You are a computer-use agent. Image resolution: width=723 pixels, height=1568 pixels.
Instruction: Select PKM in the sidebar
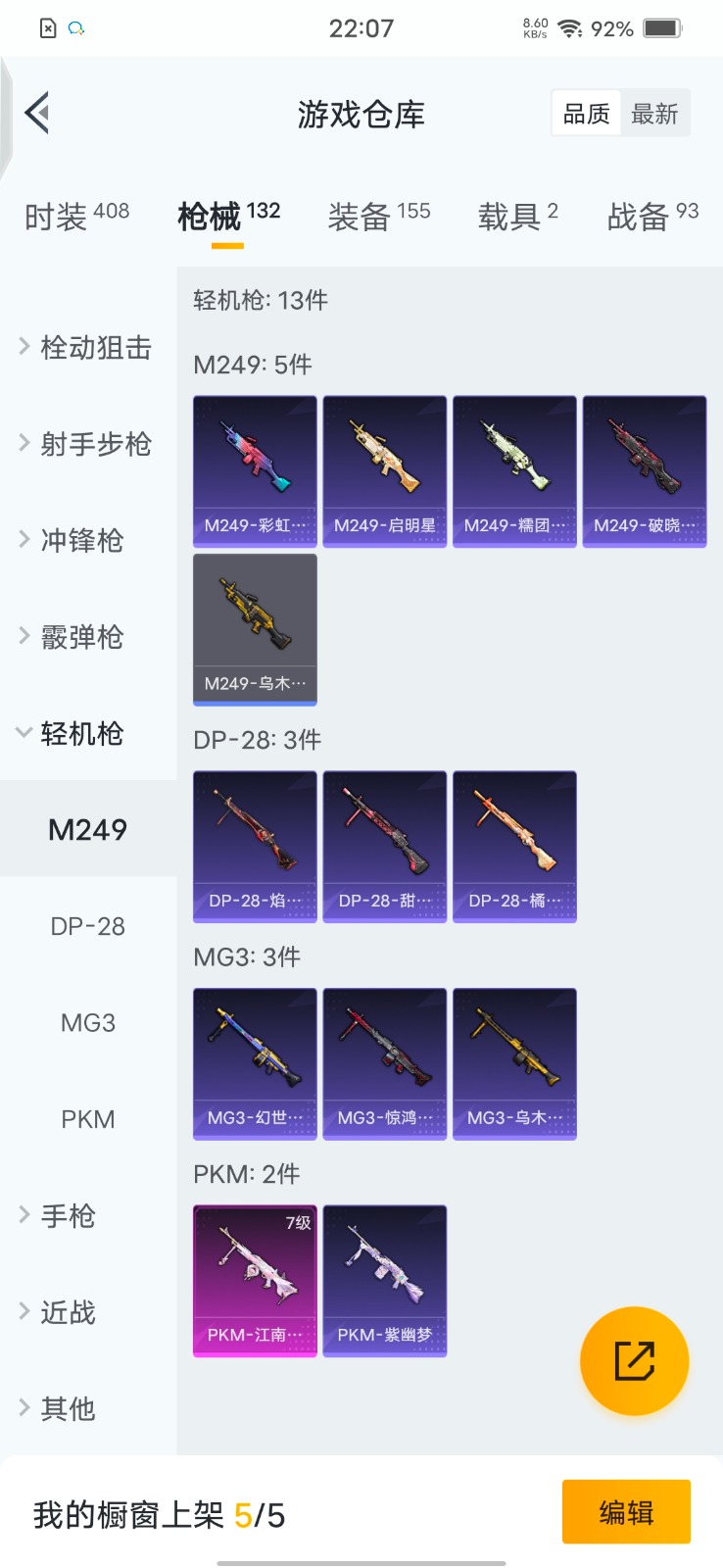tap(88, 1119)
